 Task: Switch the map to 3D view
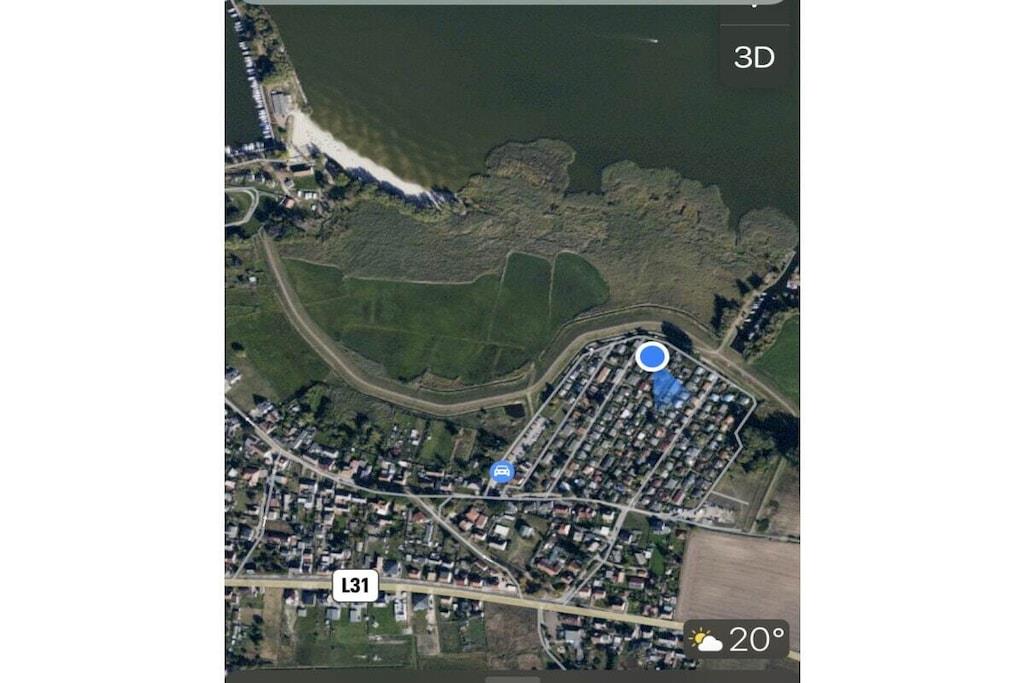pos(754,57)
